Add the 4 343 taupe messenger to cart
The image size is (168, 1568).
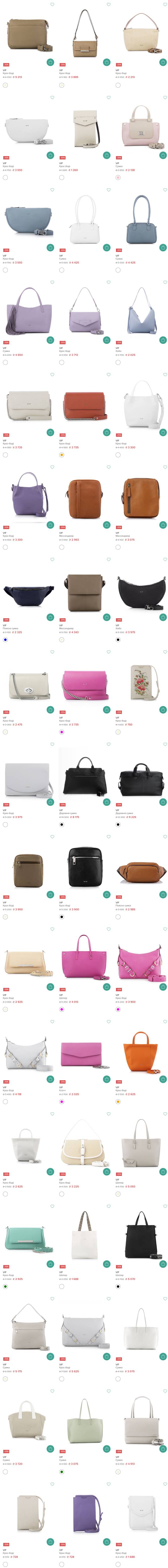click(x=106, y=617)
